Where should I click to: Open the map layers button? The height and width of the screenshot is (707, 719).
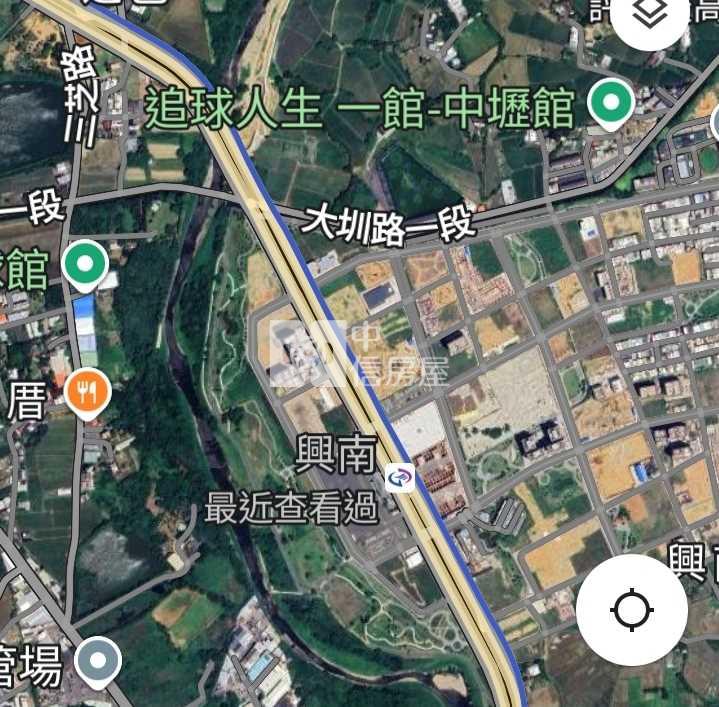tap(651, 15)
